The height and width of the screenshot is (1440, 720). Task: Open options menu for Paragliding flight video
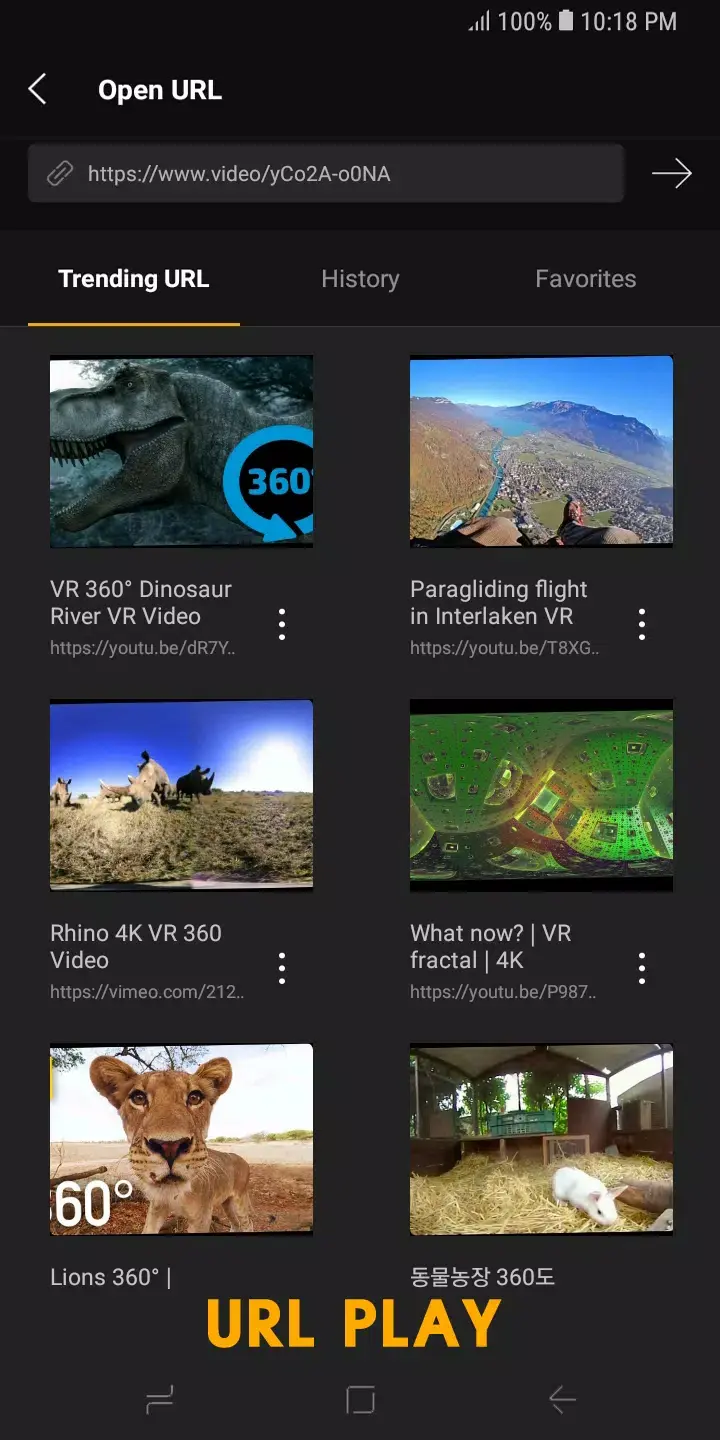(x=641, y=624)
